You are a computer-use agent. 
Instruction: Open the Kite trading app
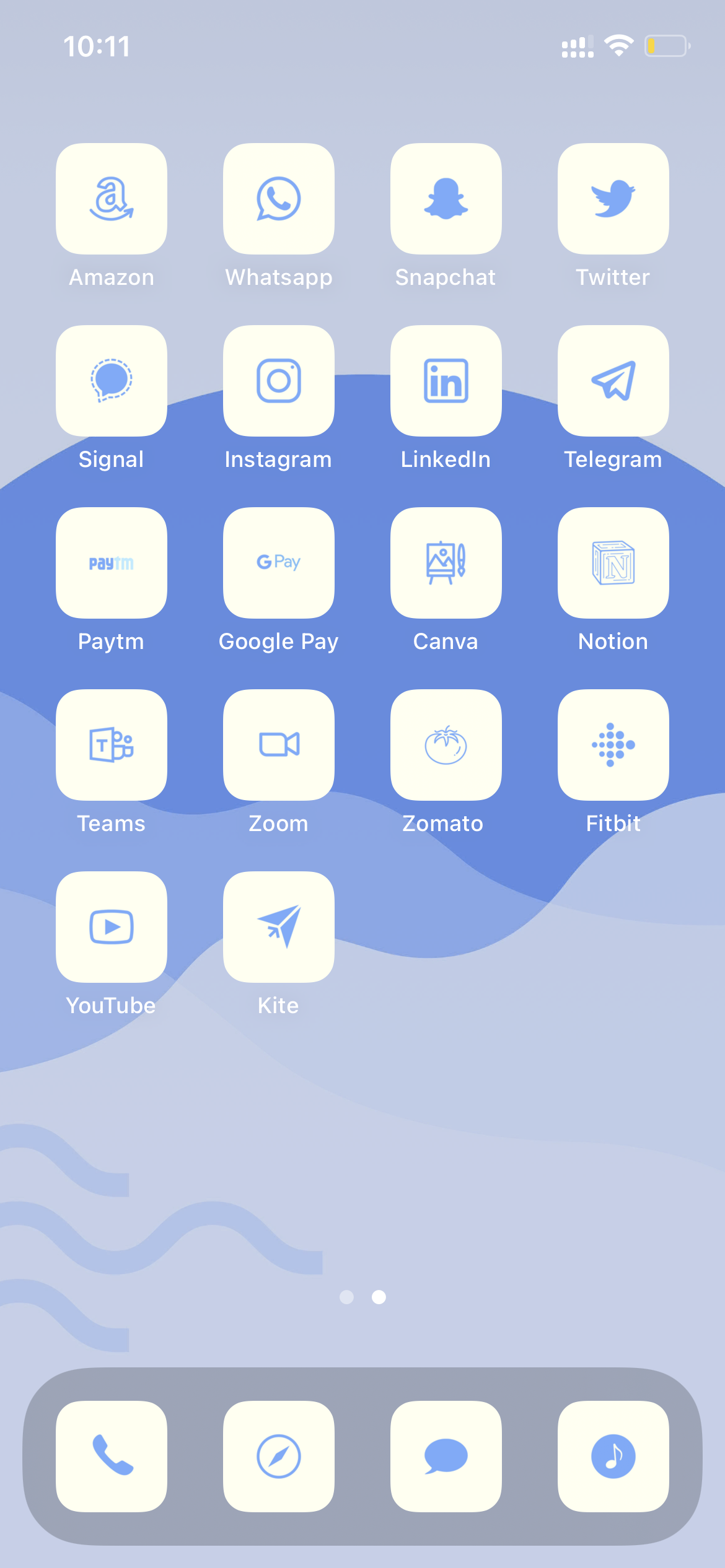click(278, 926)
